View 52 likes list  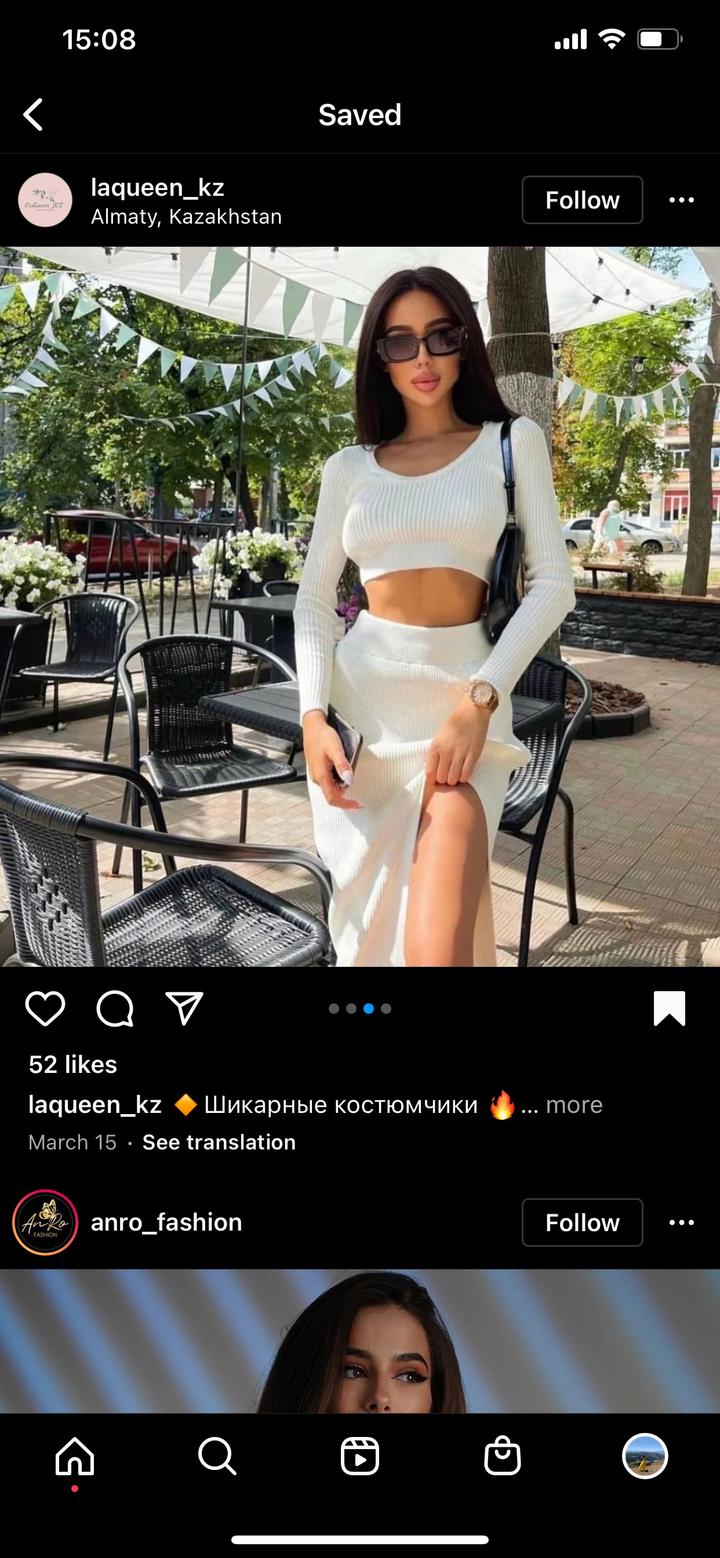pos(73,1064)
